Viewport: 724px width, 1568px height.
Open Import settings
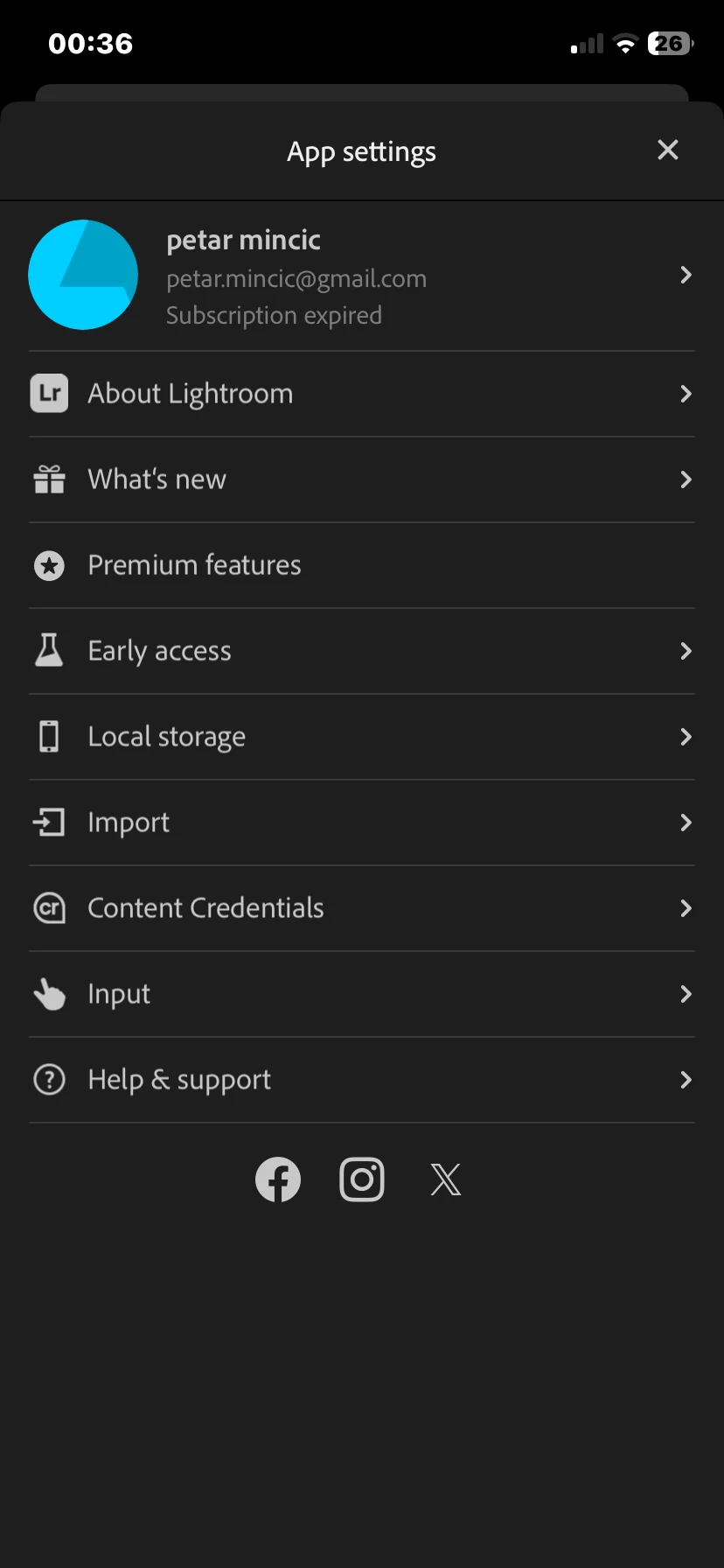[361, 822]
